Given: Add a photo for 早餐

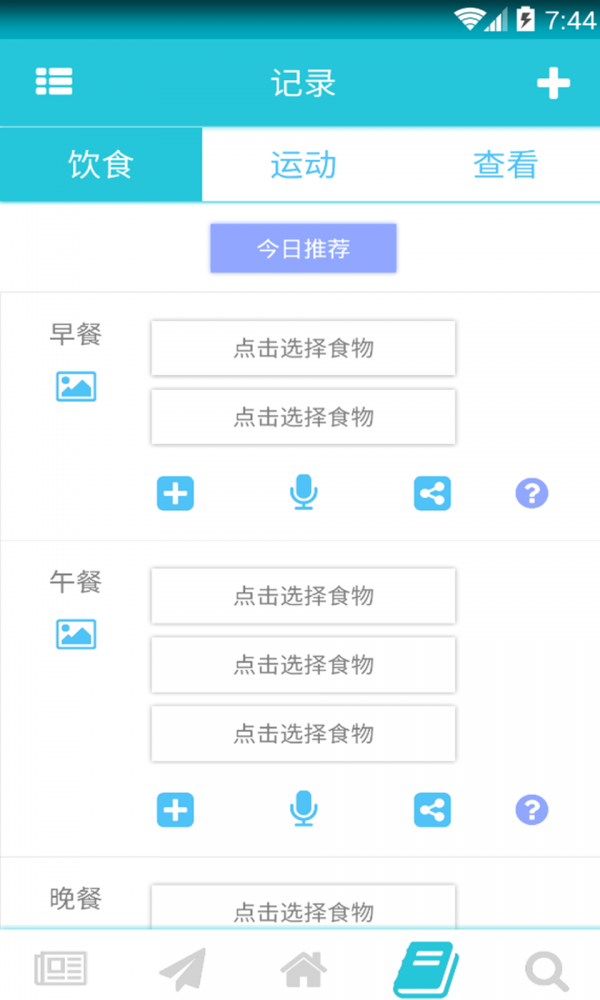Looking at the screenshot, I should point(76,386).
